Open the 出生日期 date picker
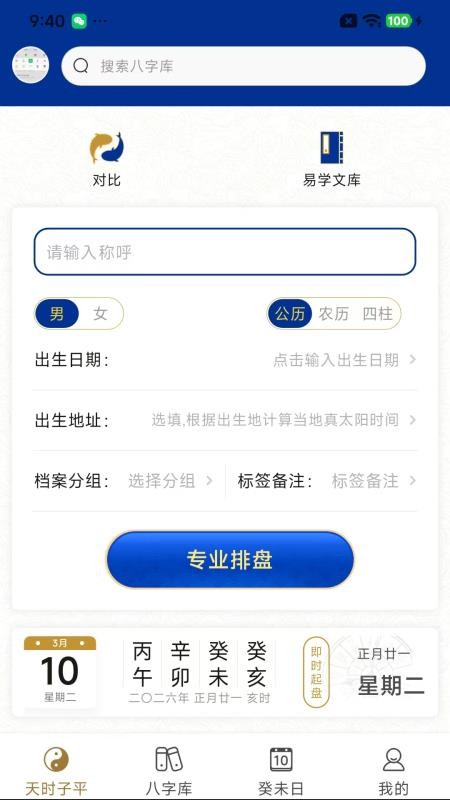Viewport: 450px width, 800px height. (x=225, y=360)
